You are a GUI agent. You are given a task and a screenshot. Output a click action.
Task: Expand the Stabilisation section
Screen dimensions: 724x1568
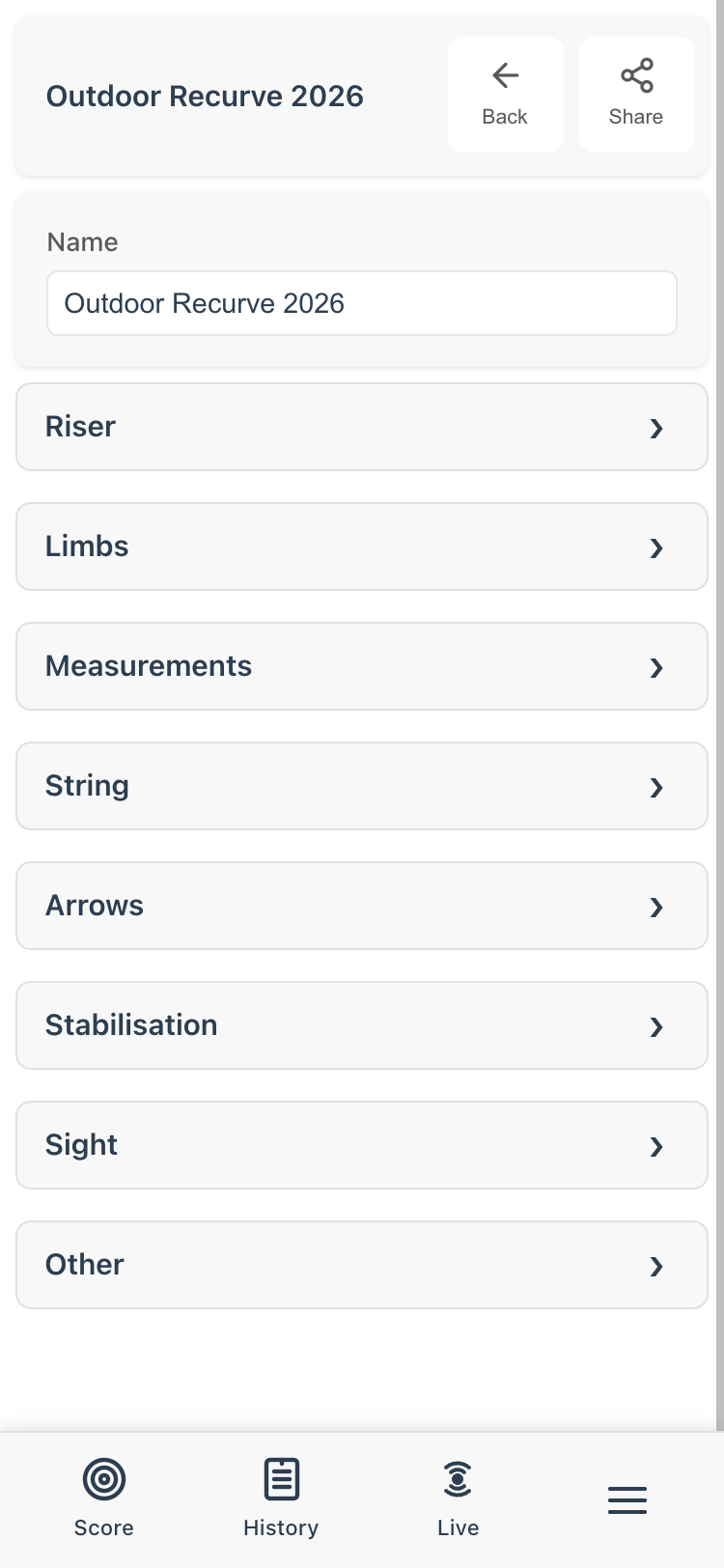(x=362, y=1025)
